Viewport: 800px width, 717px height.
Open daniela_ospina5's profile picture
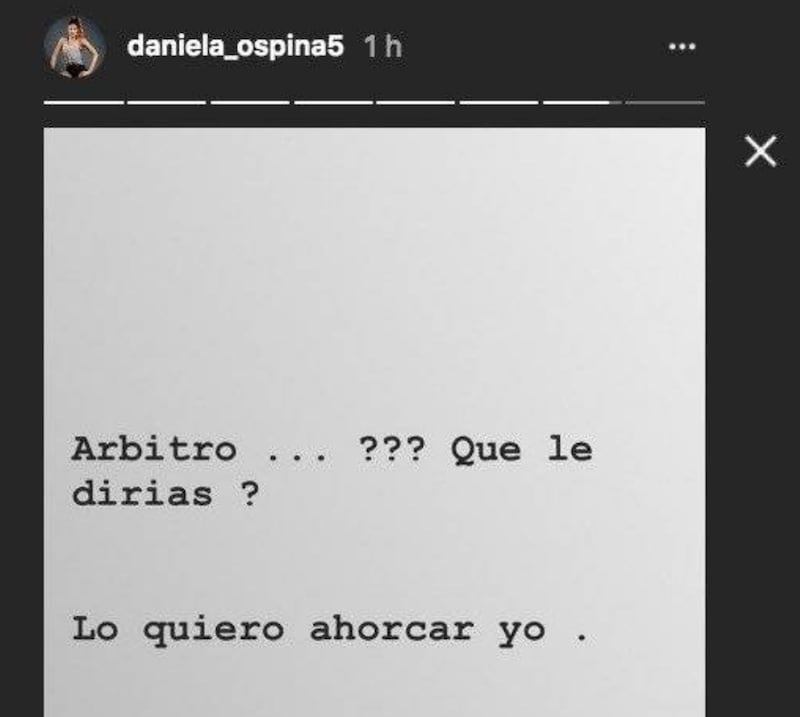tap(75, 47)
